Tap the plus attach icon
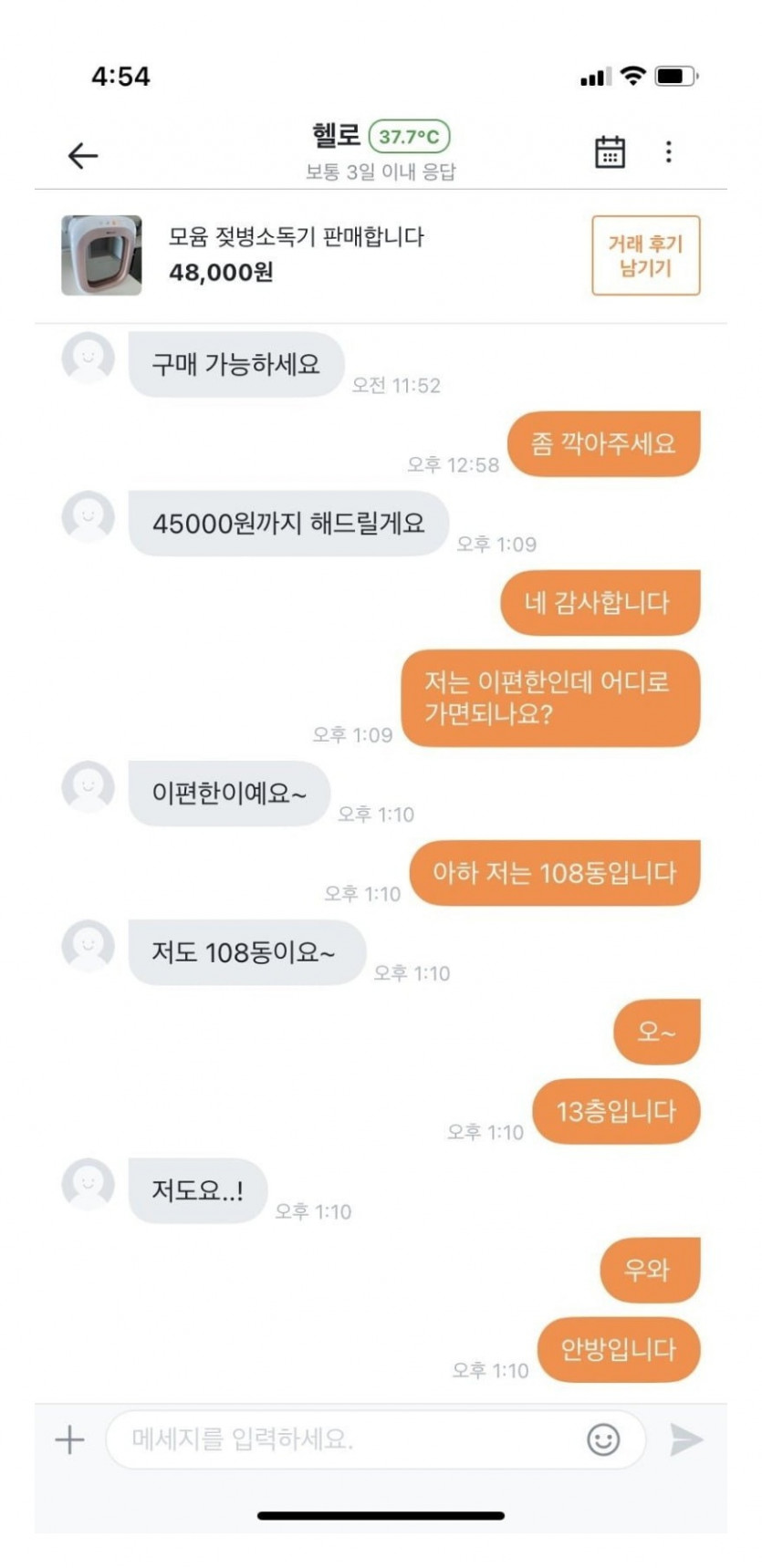 [x=70, y=1440]
